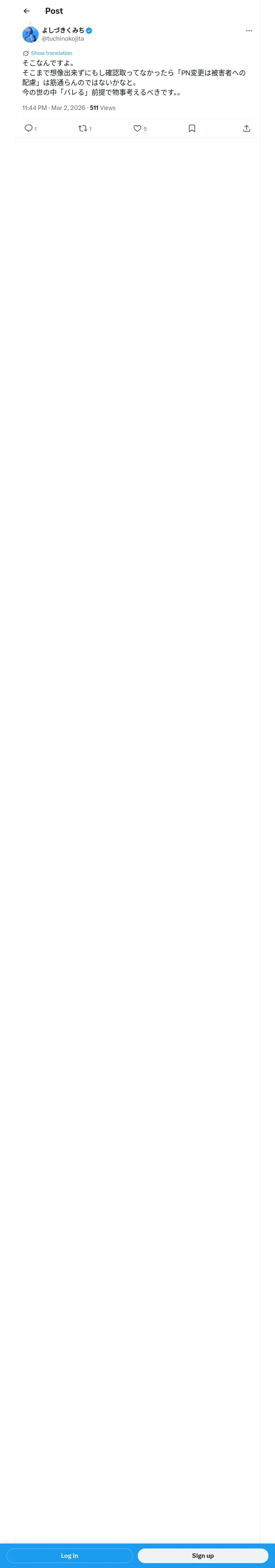Like this post
Viewport: 275px width, 1568px height.
[x=140, y=129]
